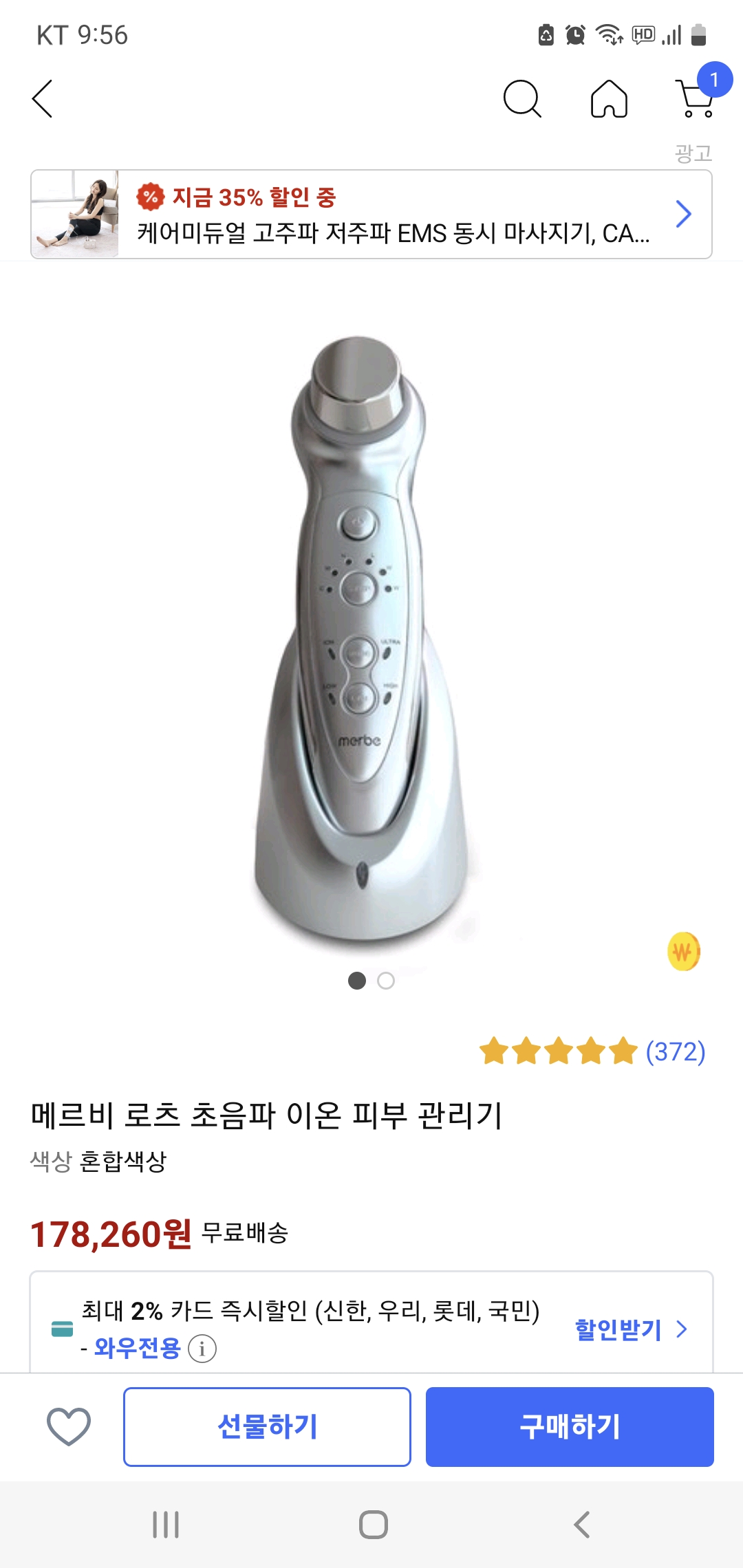Add this product to the wishlist

68,1426
